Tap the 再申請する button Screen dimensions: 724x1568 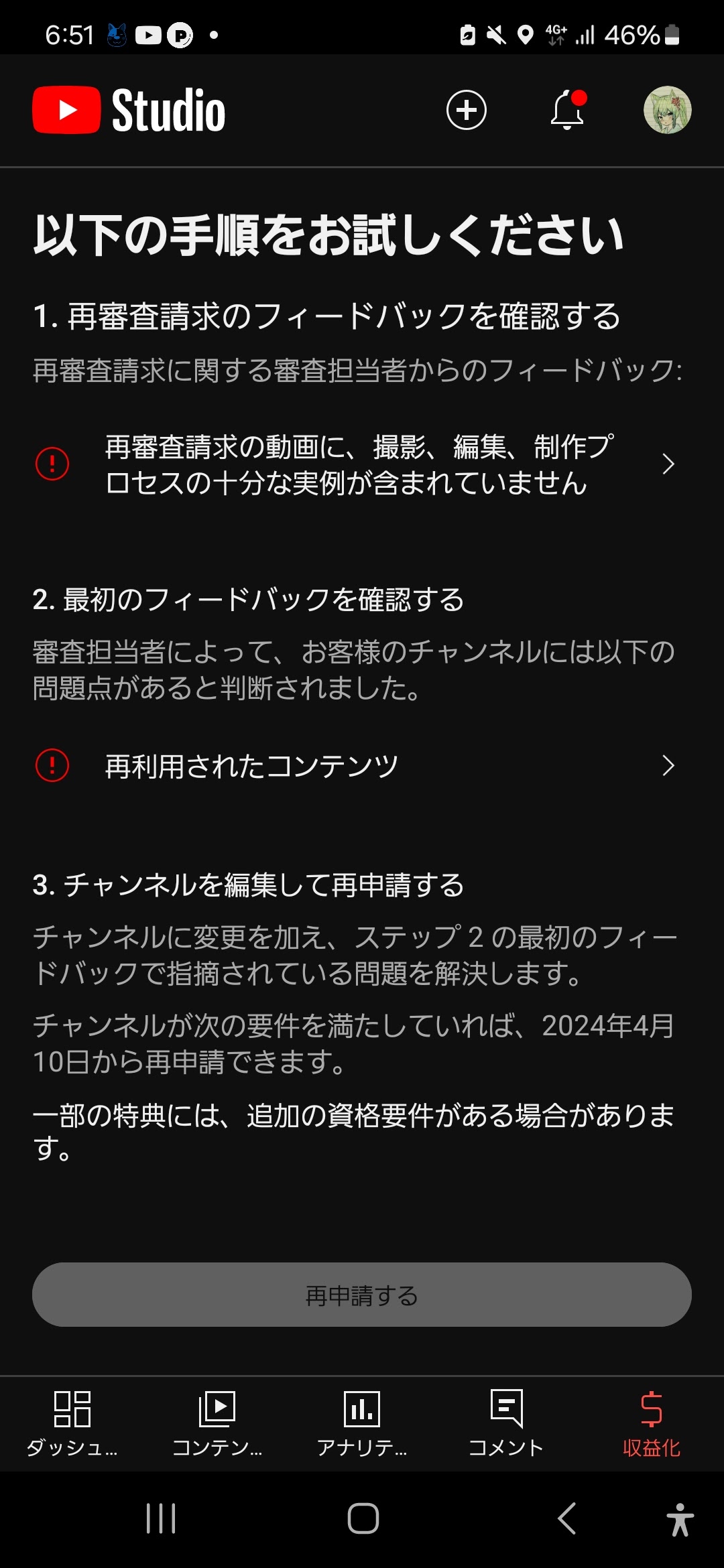click(362, 1295)
